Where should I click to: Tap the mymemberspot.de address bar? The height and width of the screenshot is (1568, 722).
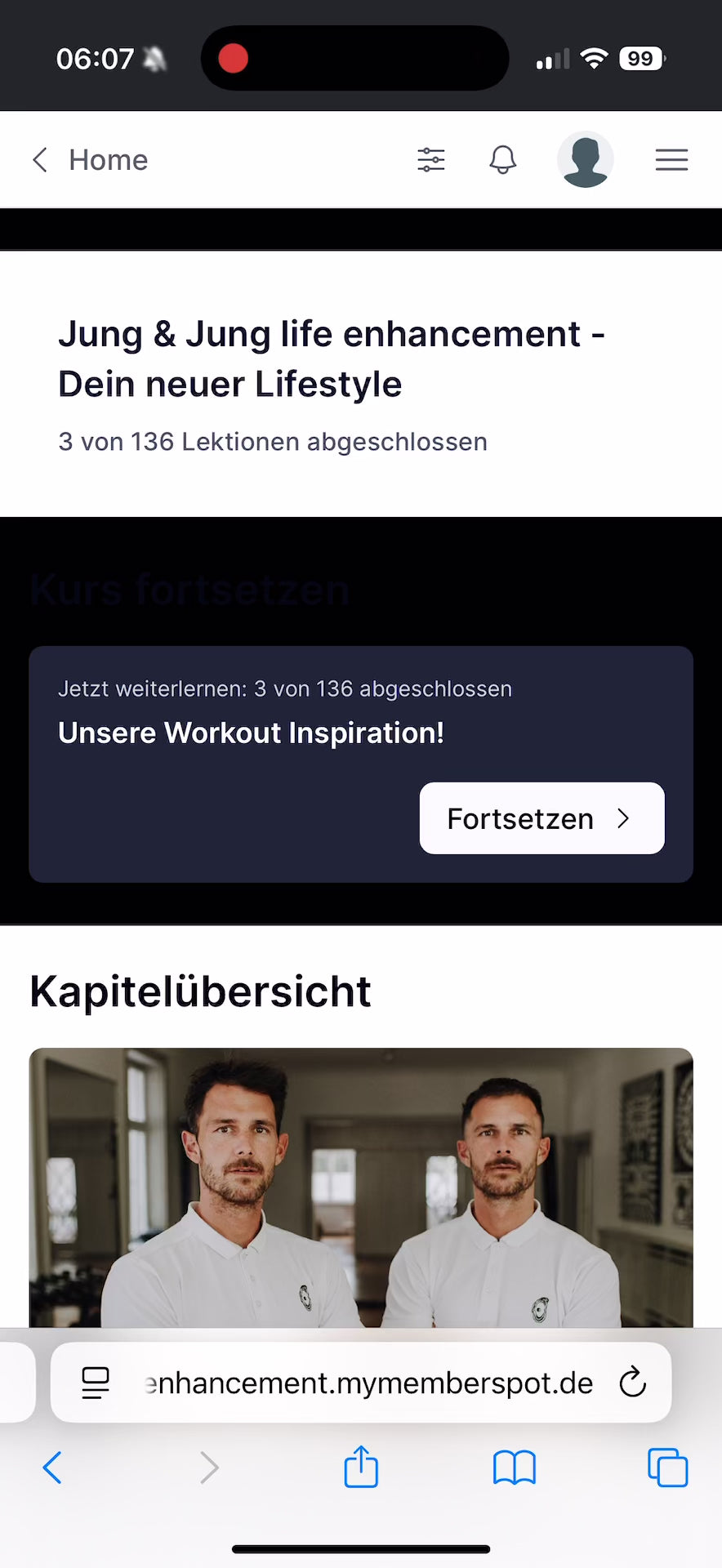point(368,1383)
